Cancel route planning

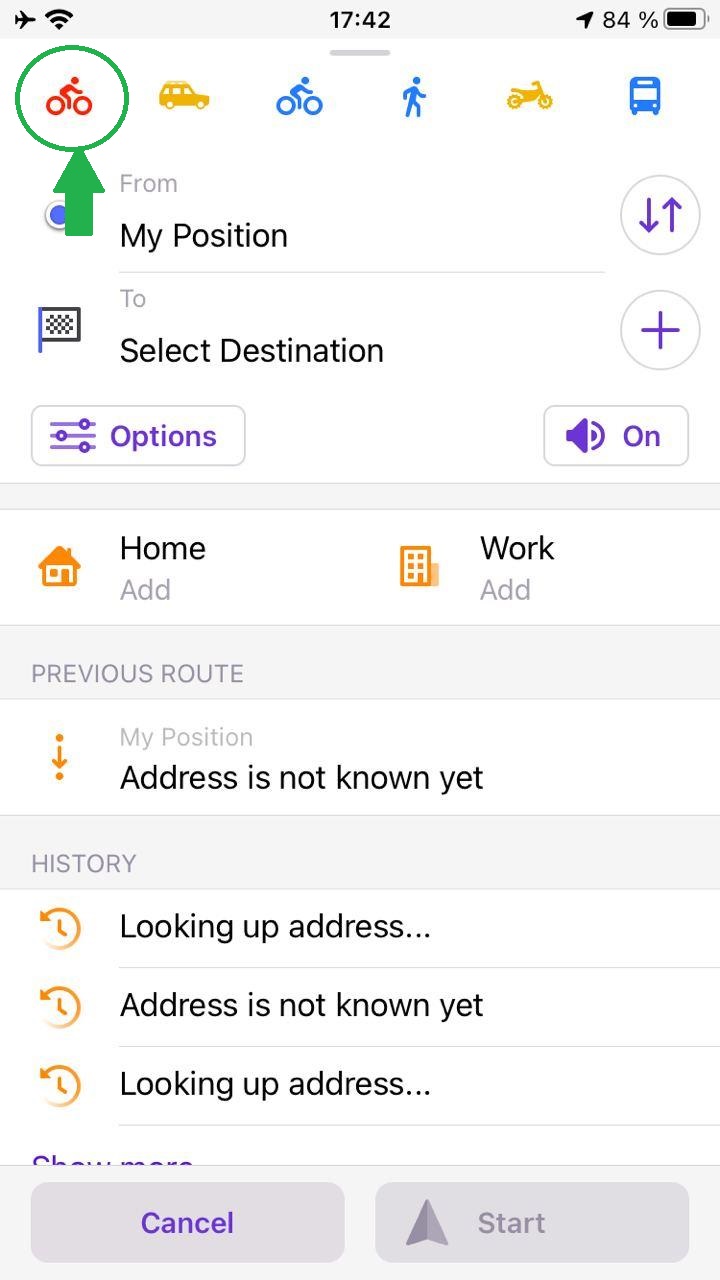(187, 1222)
